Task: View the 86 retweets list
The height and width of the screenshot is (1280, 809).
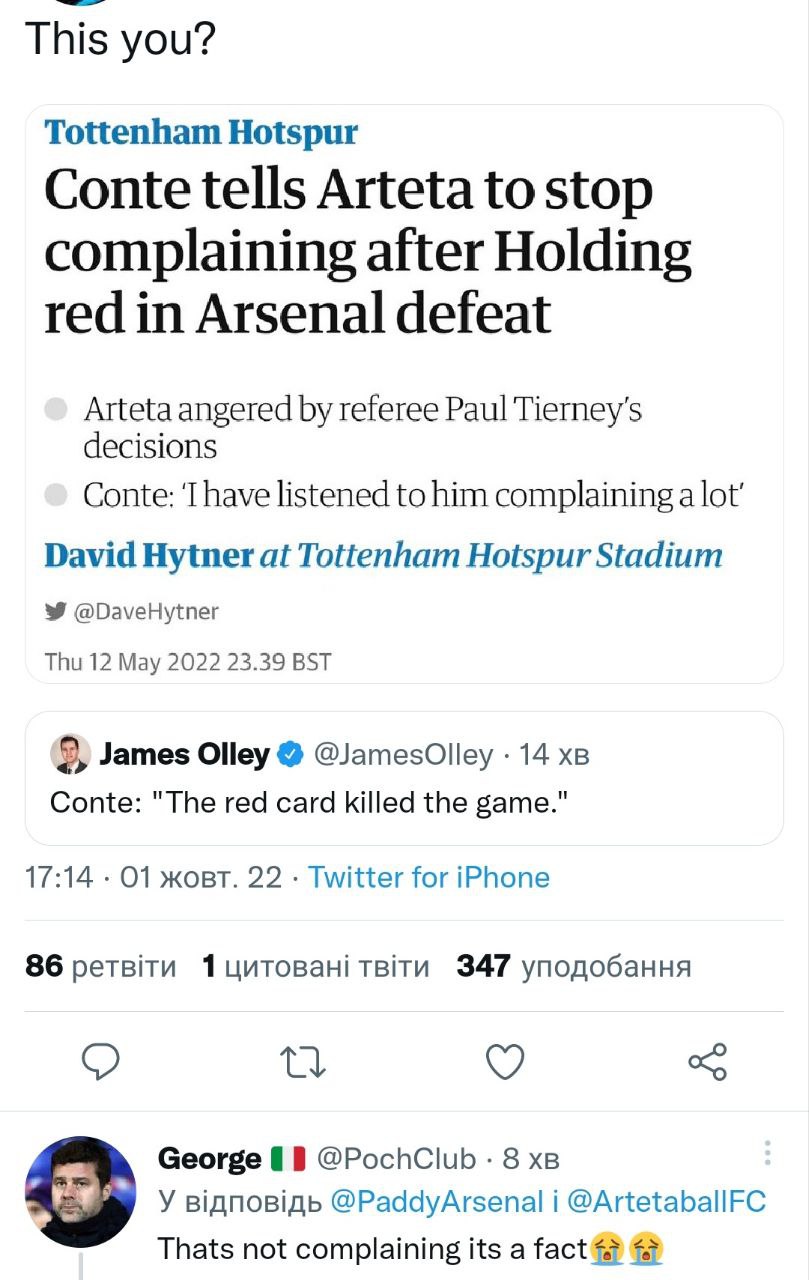Action: (100, 966)
